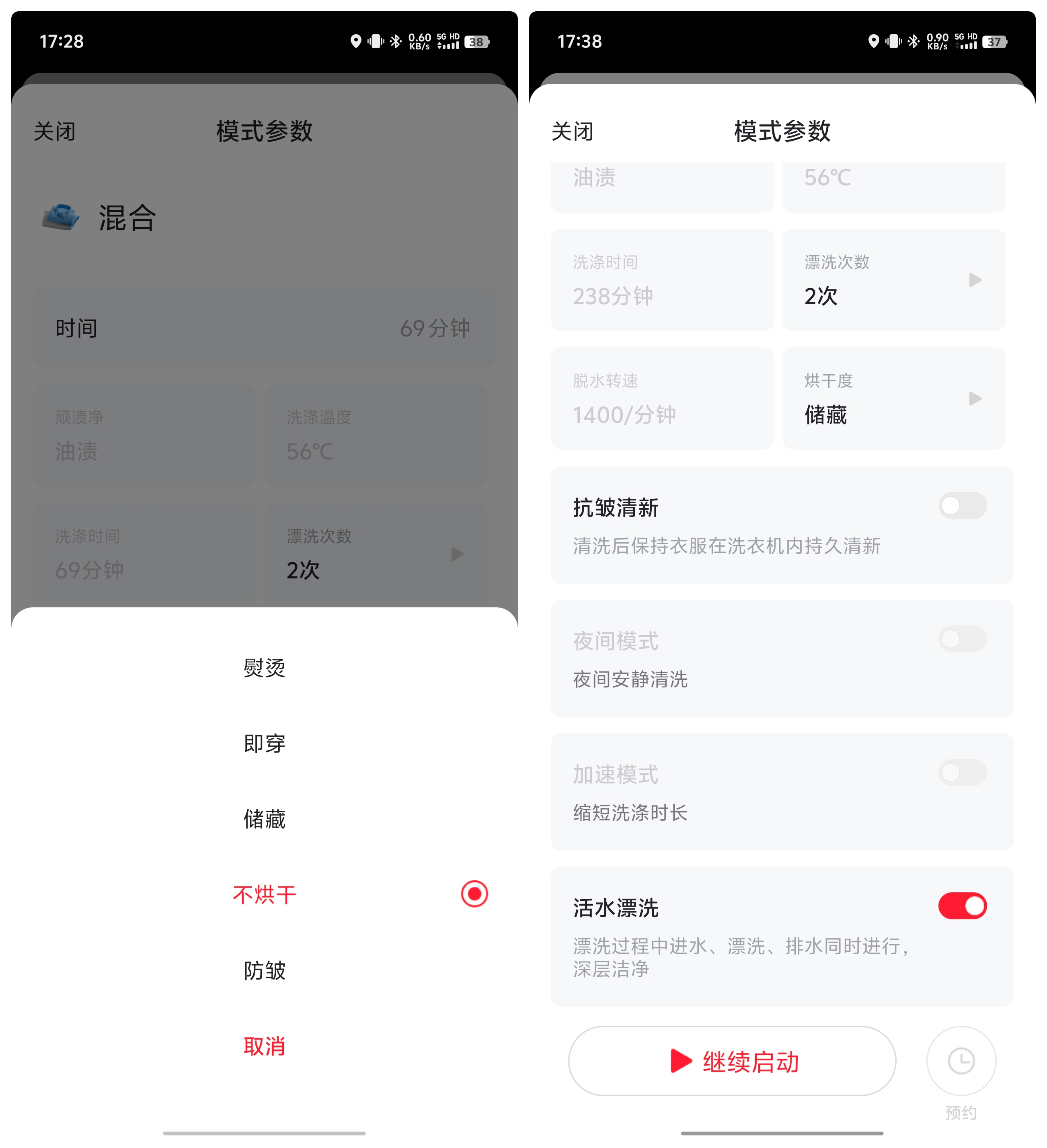
Task: Choose the 防皱 drying option
Action: tap(264, 970)
